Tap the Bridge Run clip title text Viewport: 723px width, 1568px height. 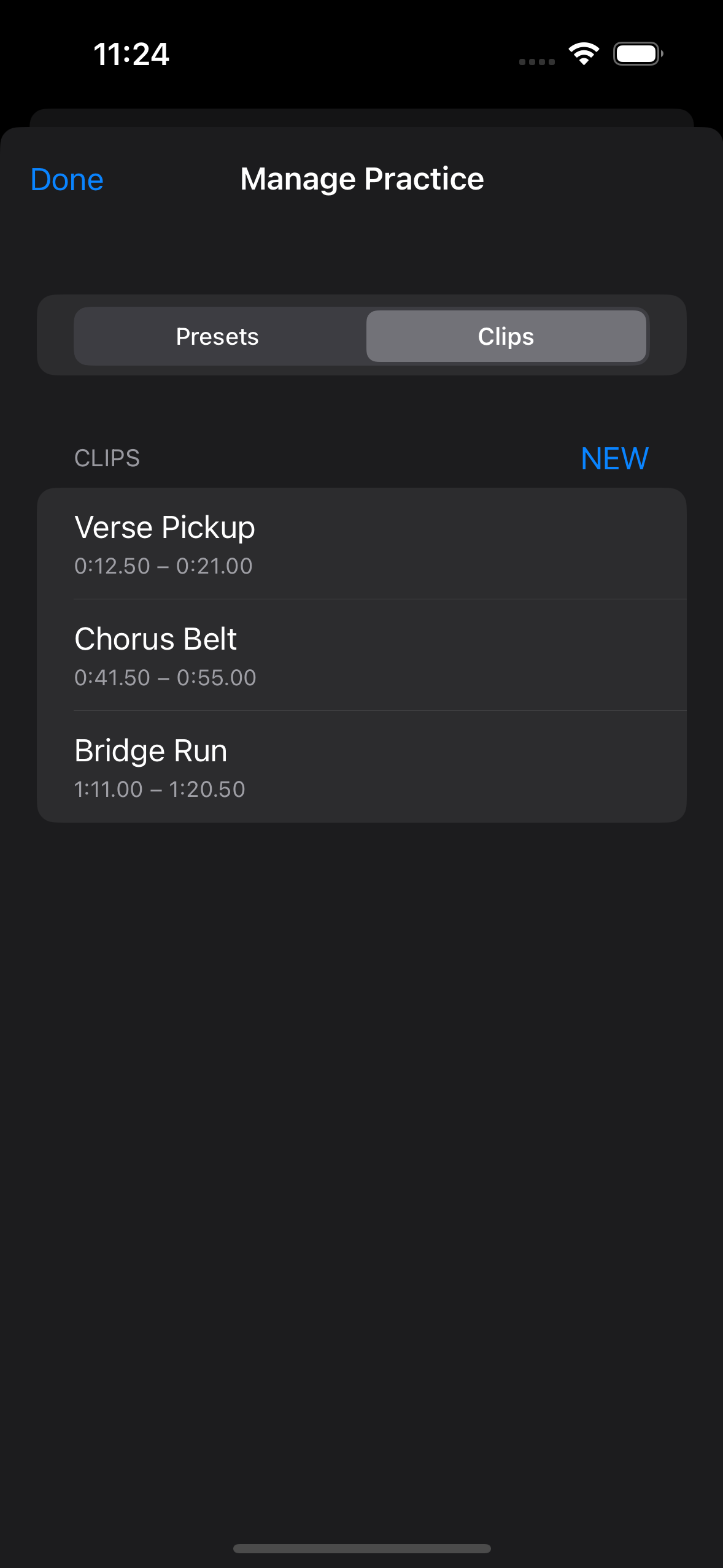pyautogui.click(x=150, y=750)
